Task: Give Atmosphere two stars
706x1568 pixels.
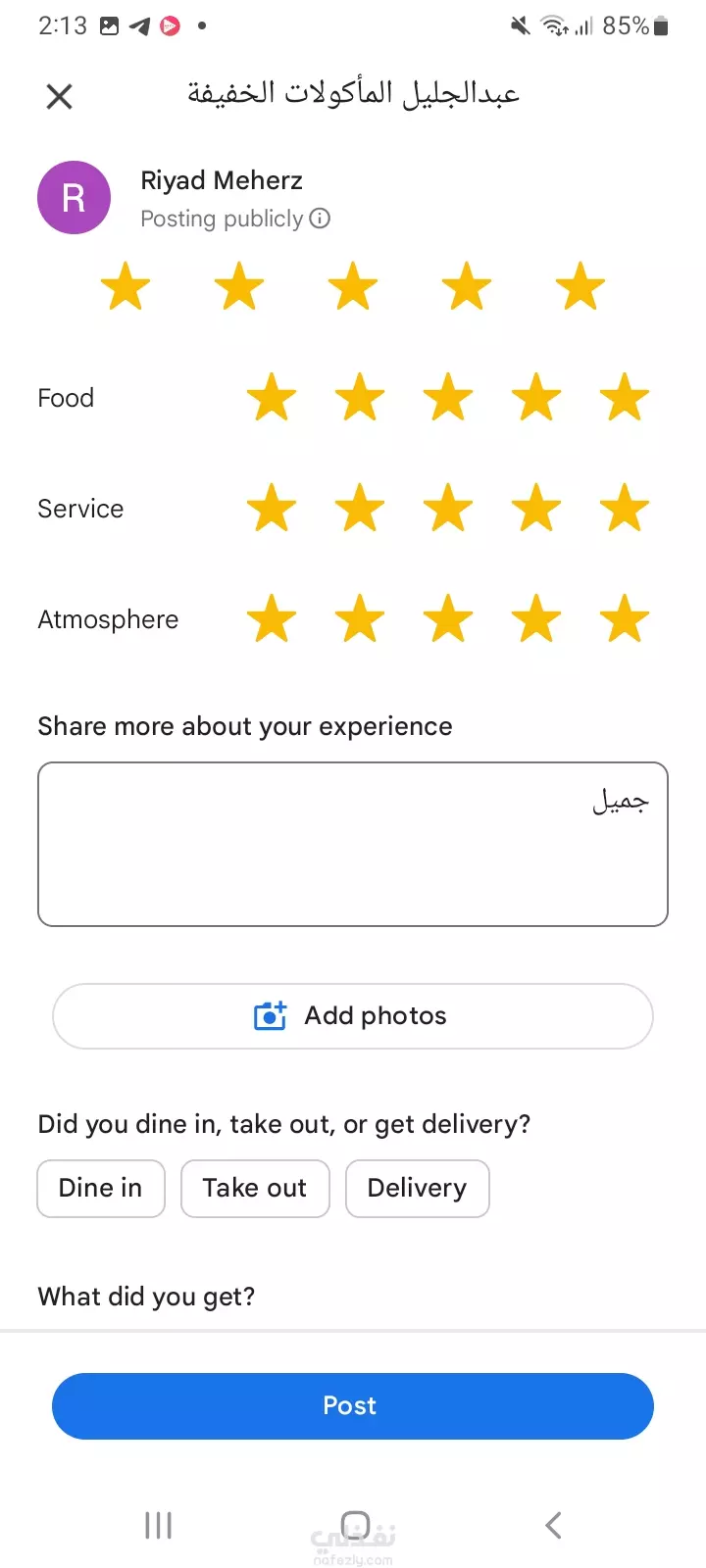Action: (x=360, y=619)
